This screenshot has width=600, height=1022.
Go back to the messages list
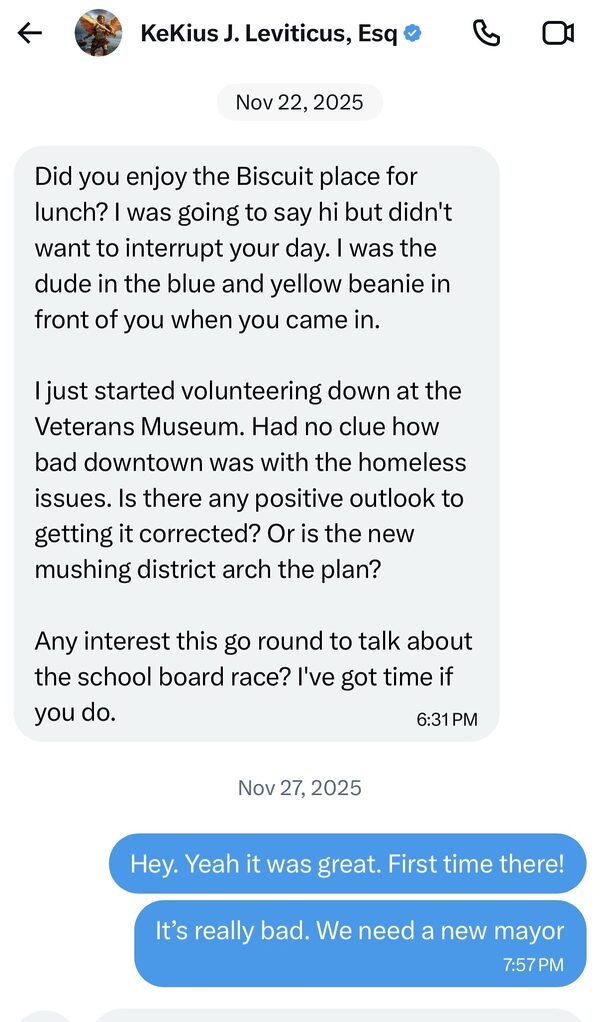(x=30, y=33)
